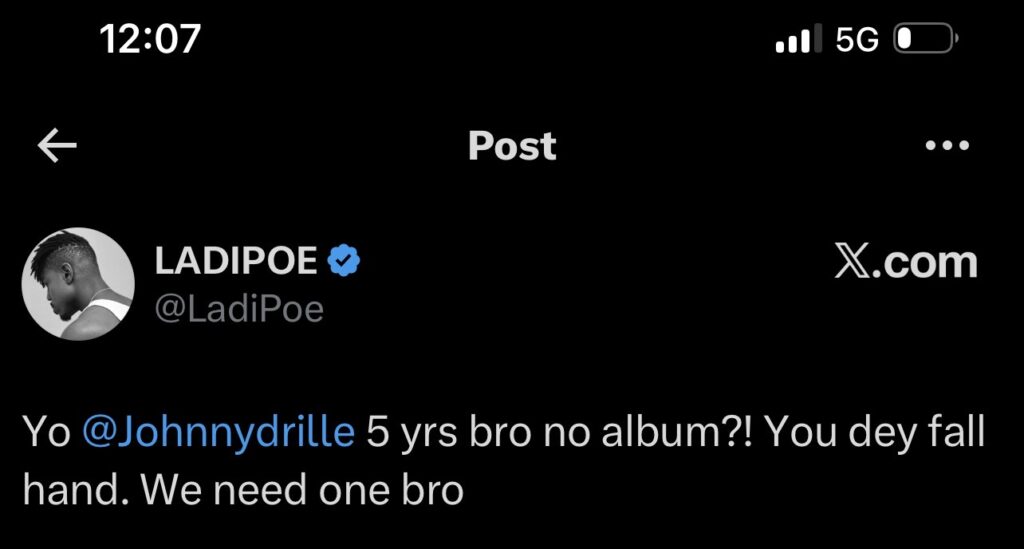This screenshot has height=549, width=1024.
Task: Open the @Johnnydrille mention link
Action: pos(217,432)
